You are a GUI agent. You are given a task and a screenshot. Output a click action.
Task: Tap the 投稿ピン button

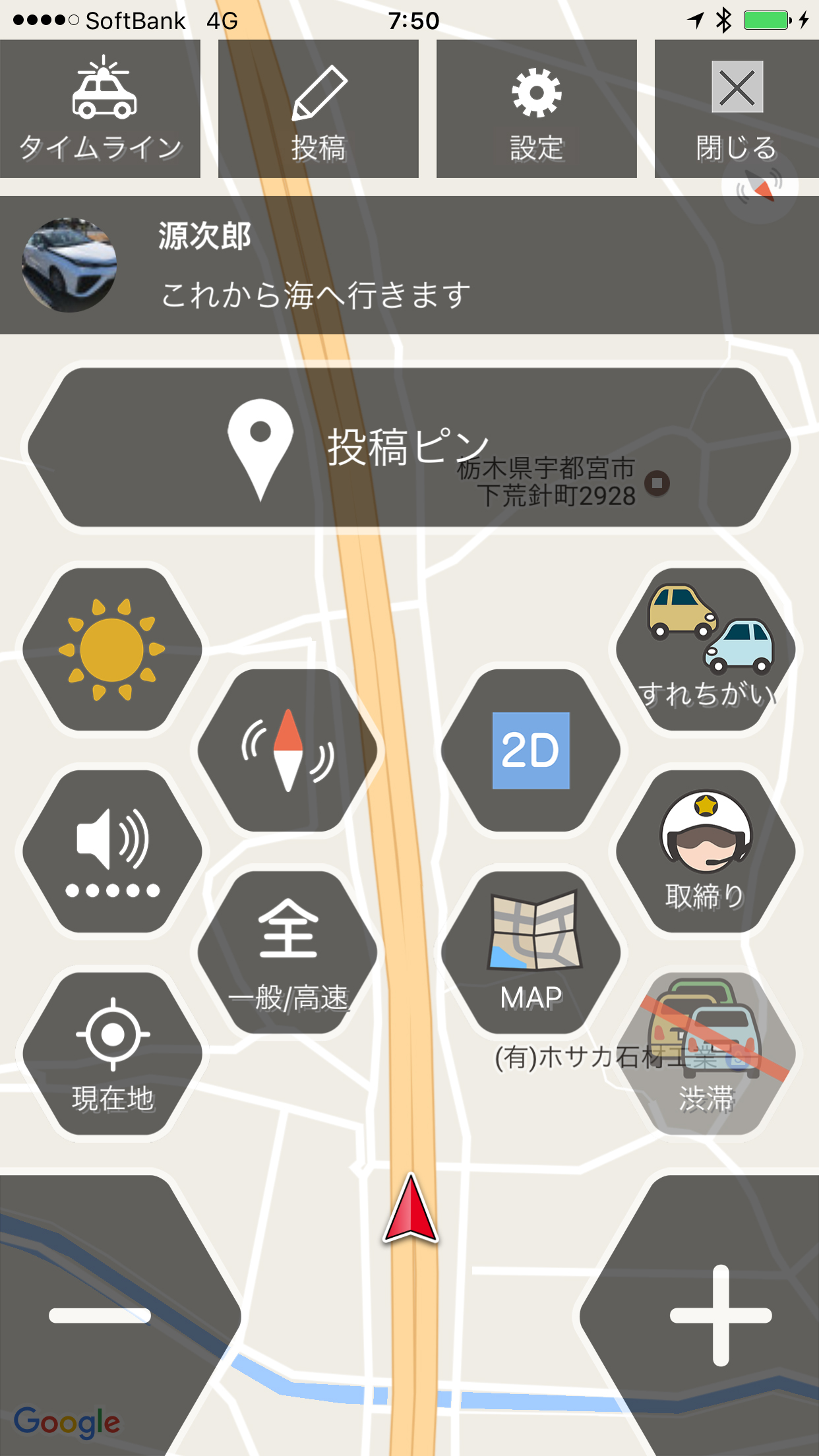tap(409, 448)
